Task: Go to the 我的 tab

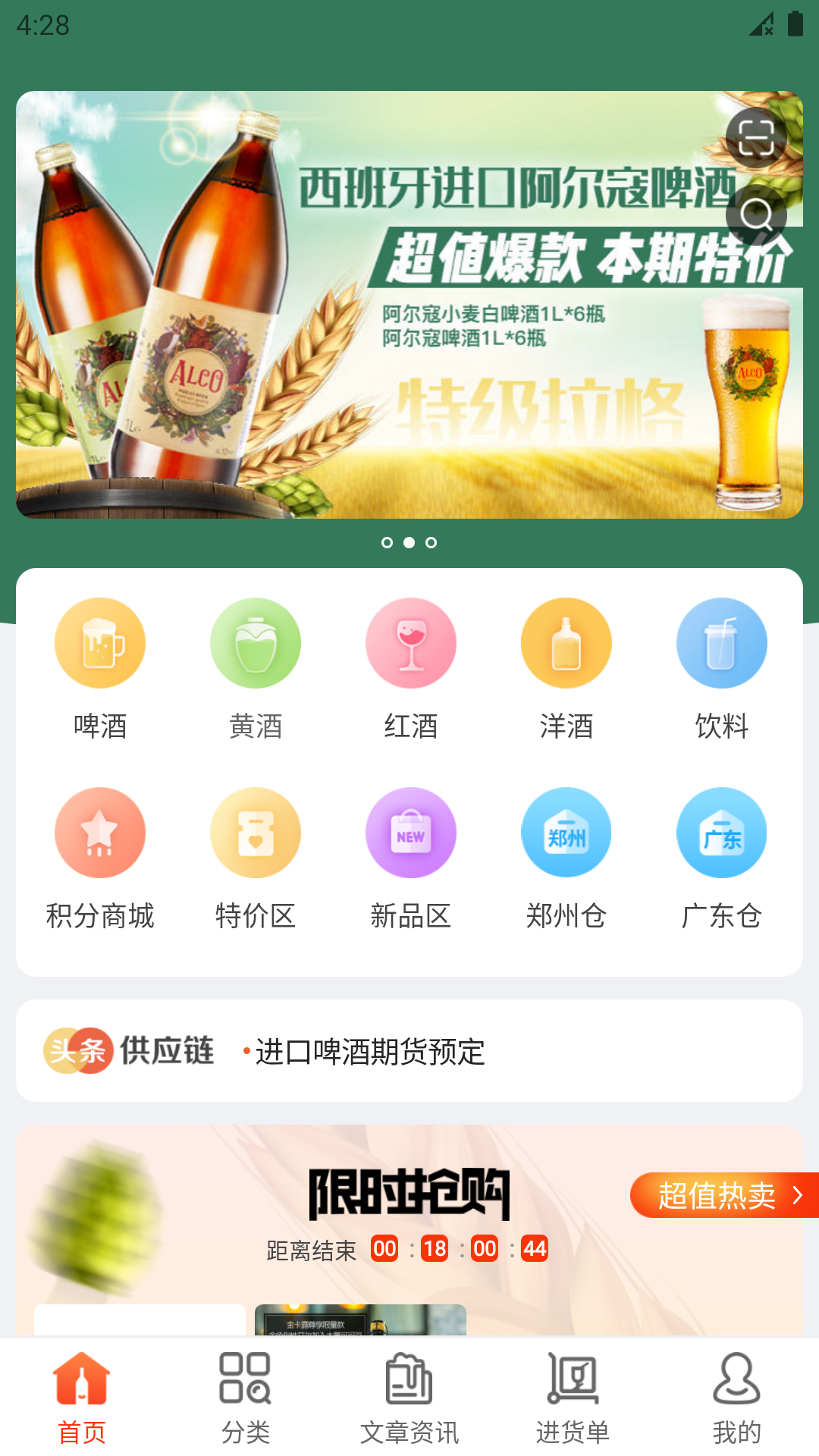Action: (736, 1398)
